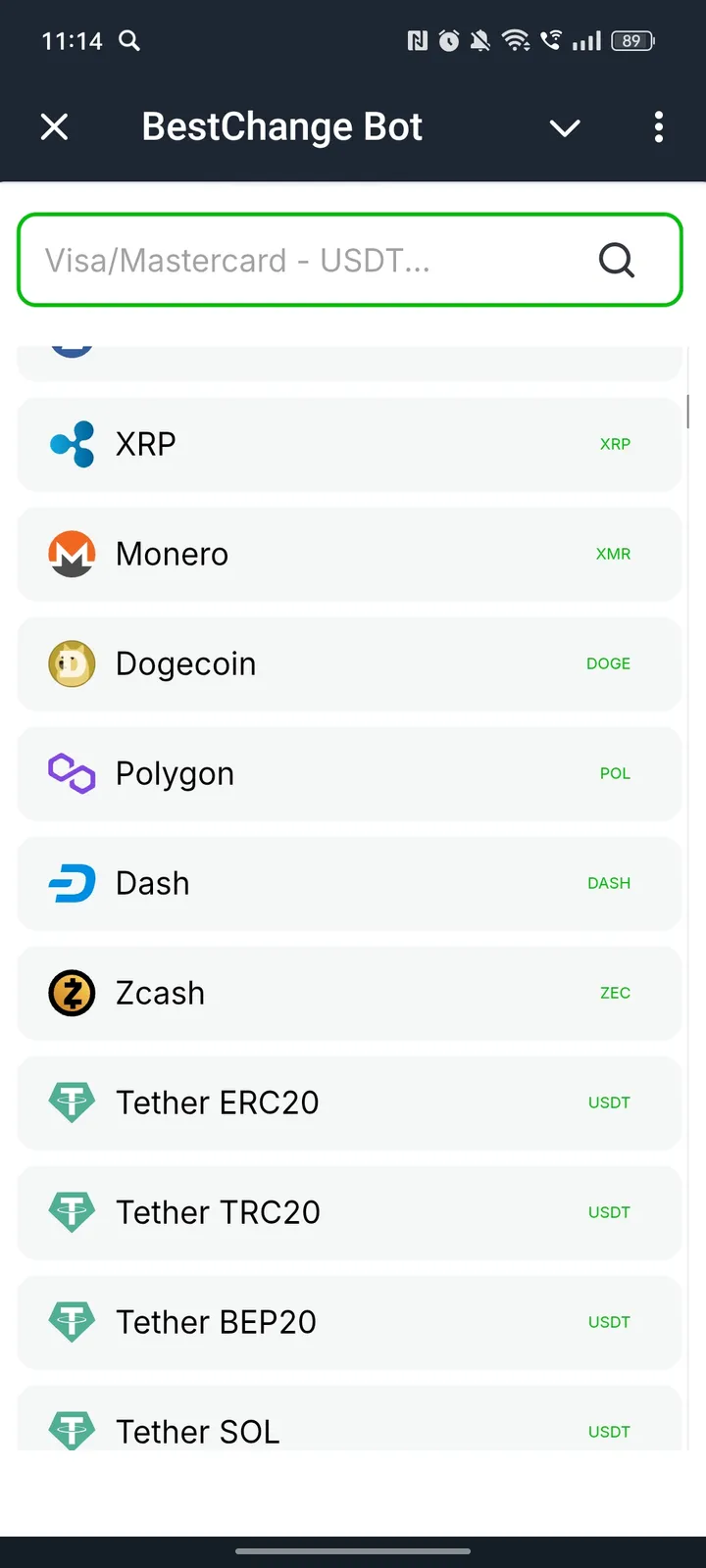Select Tether BEP20
This screenshot has width=706, height=1568.
click(349, 1322)
